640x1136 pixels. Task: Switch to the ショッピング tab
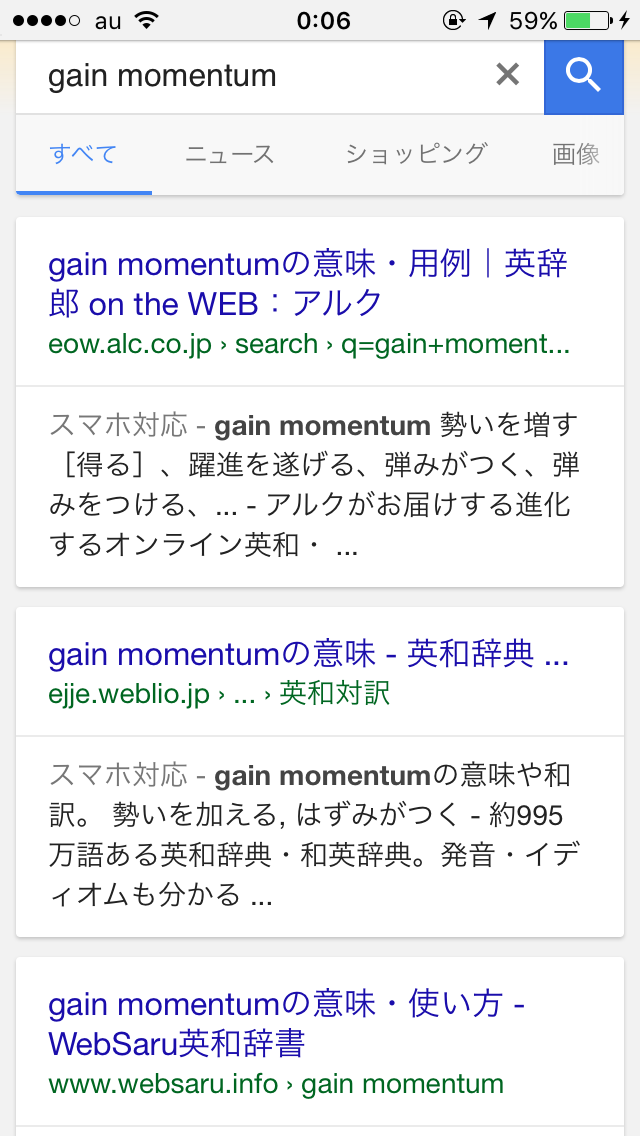tap(416, 153)
